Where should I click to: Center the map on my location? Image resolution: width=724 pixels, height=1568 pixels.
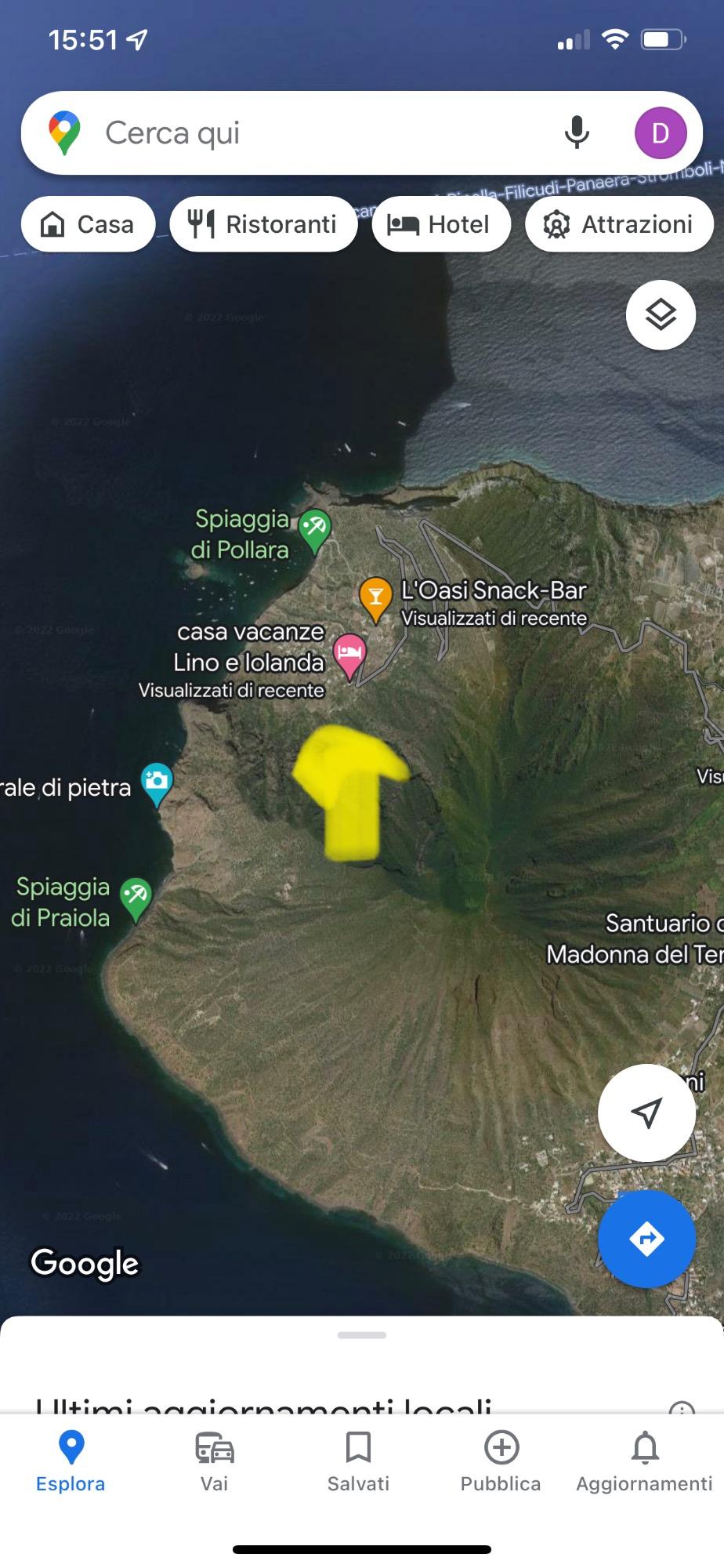(x=646, y=1112)
